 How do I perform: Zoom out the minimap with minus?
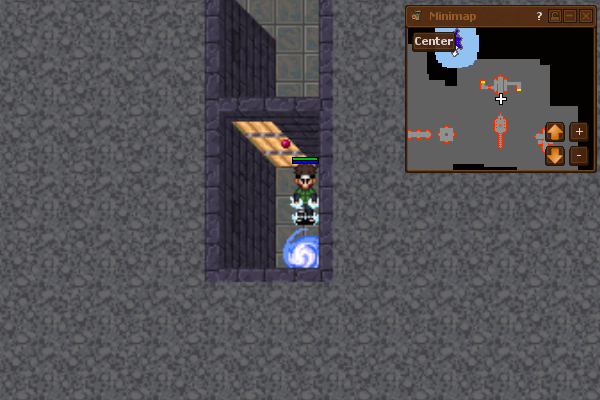point(579,155)
